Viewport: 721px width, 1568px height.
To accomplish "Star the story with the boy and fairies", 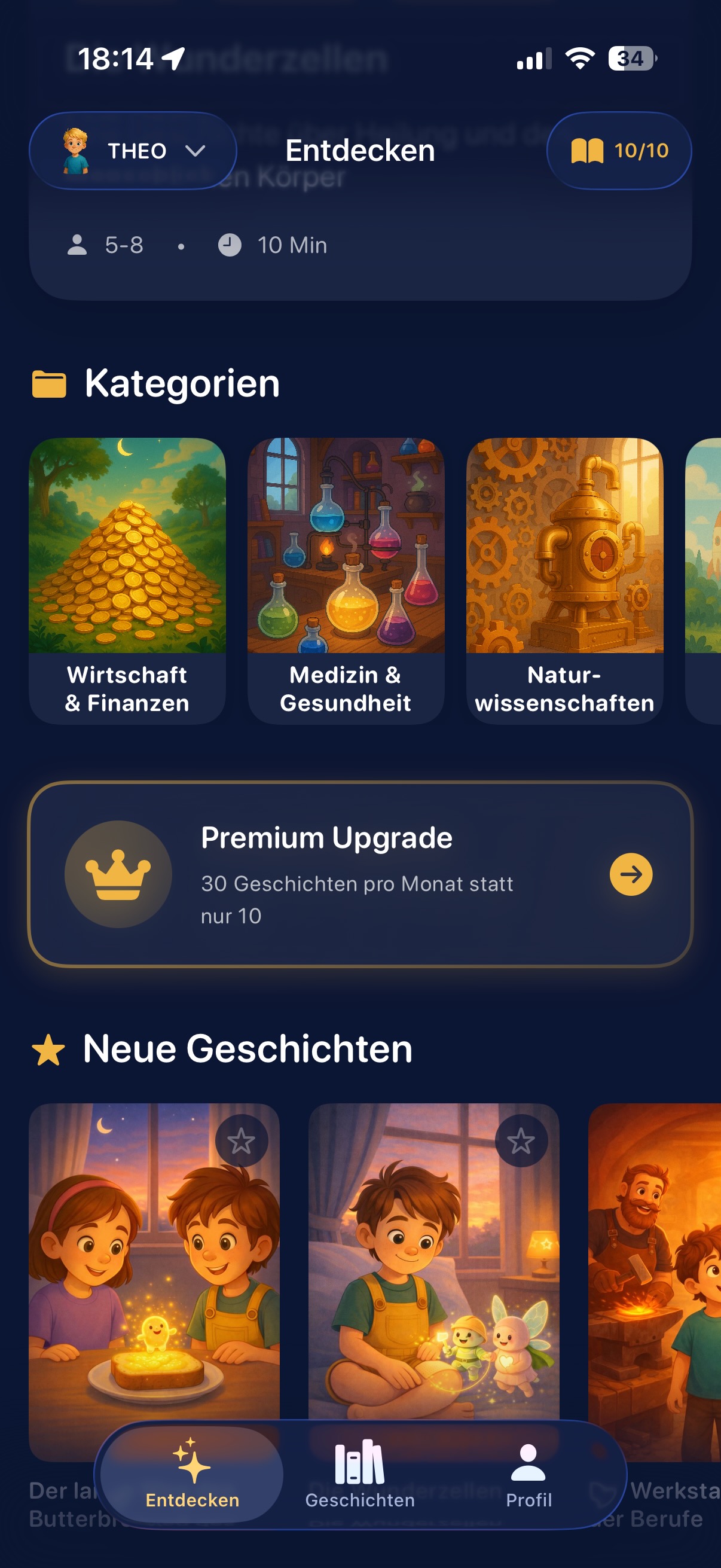I will click(x=521, y=1140).
